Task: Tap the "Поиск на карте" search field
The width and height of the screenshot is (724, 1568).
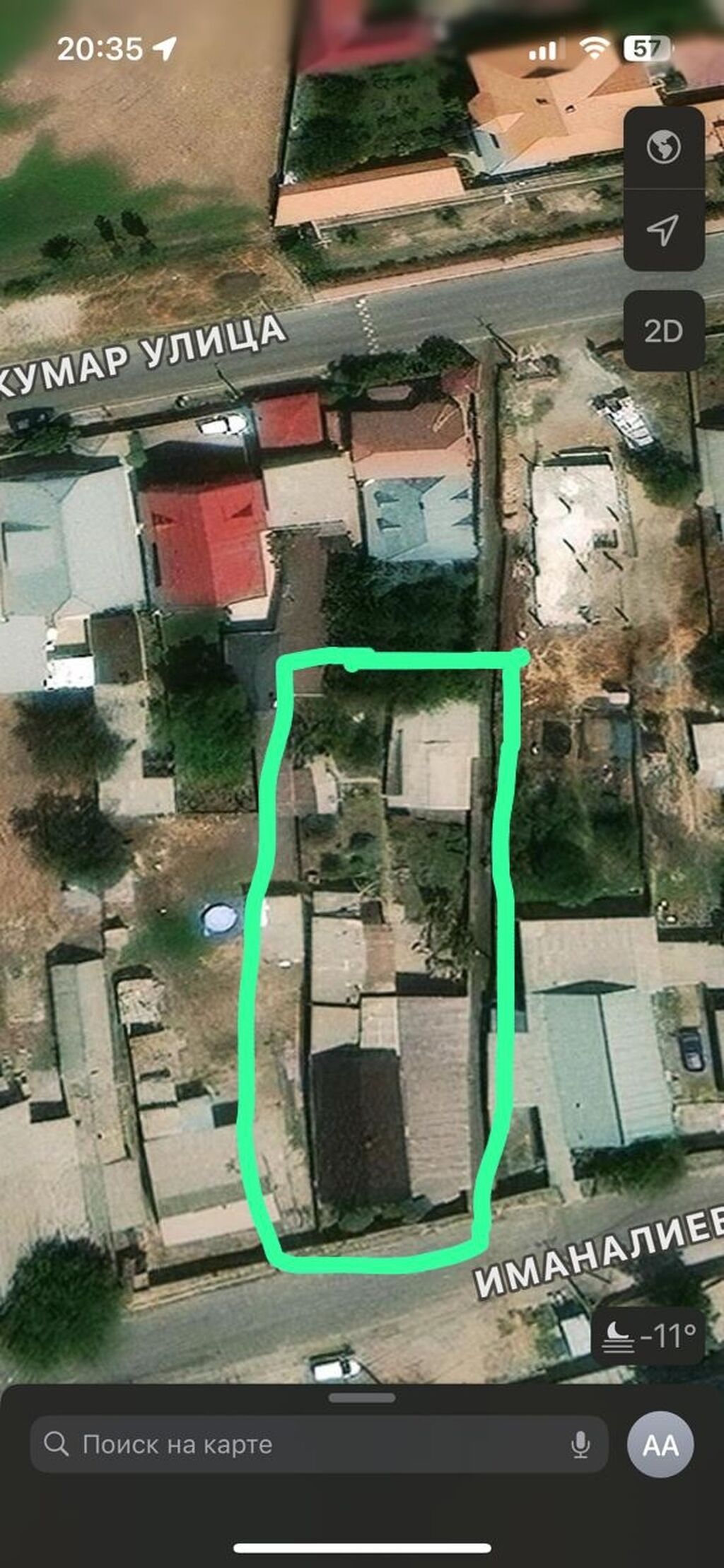Action: click(x=304, y=1444)
